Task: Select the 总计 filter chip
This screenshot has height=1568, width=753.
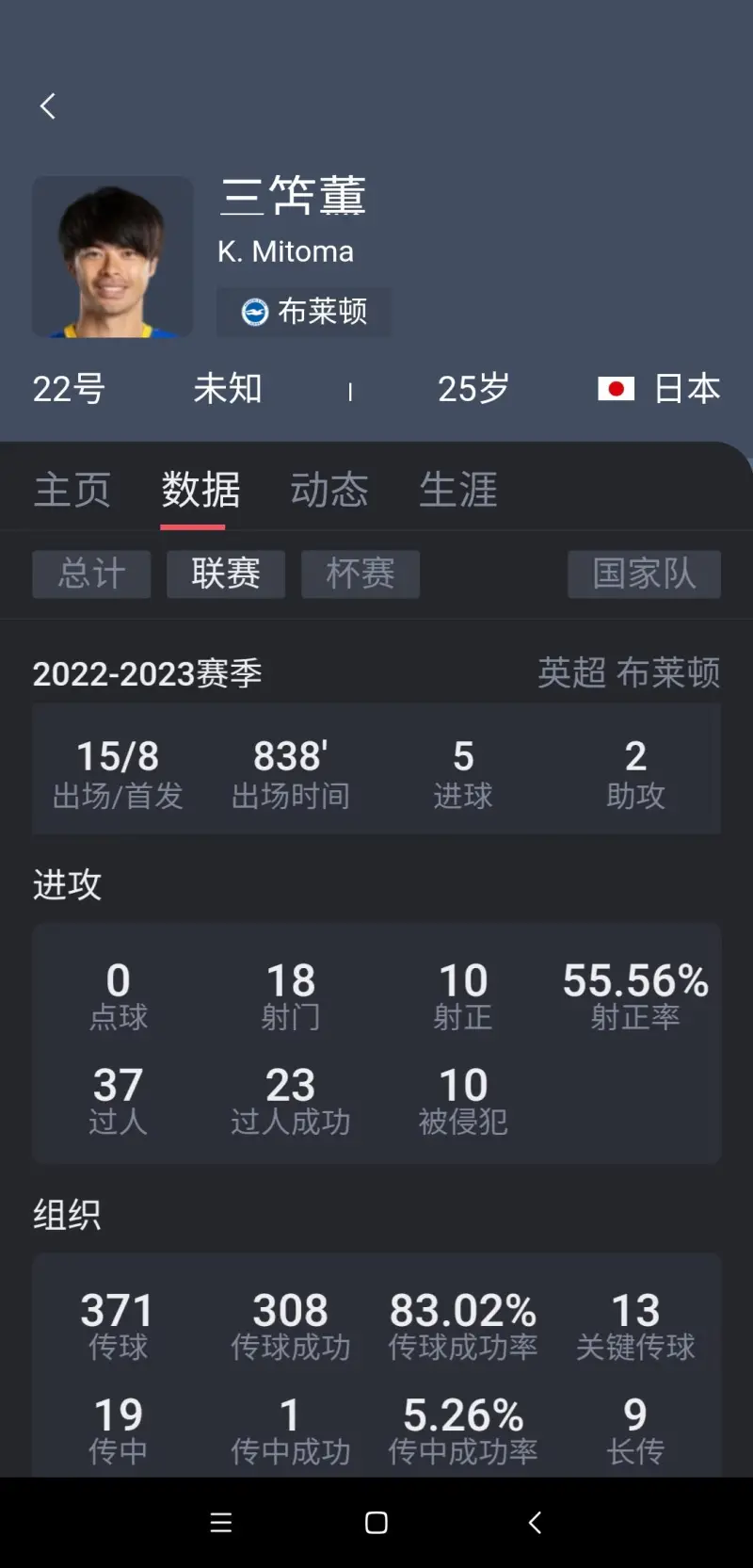Action: 91,574
